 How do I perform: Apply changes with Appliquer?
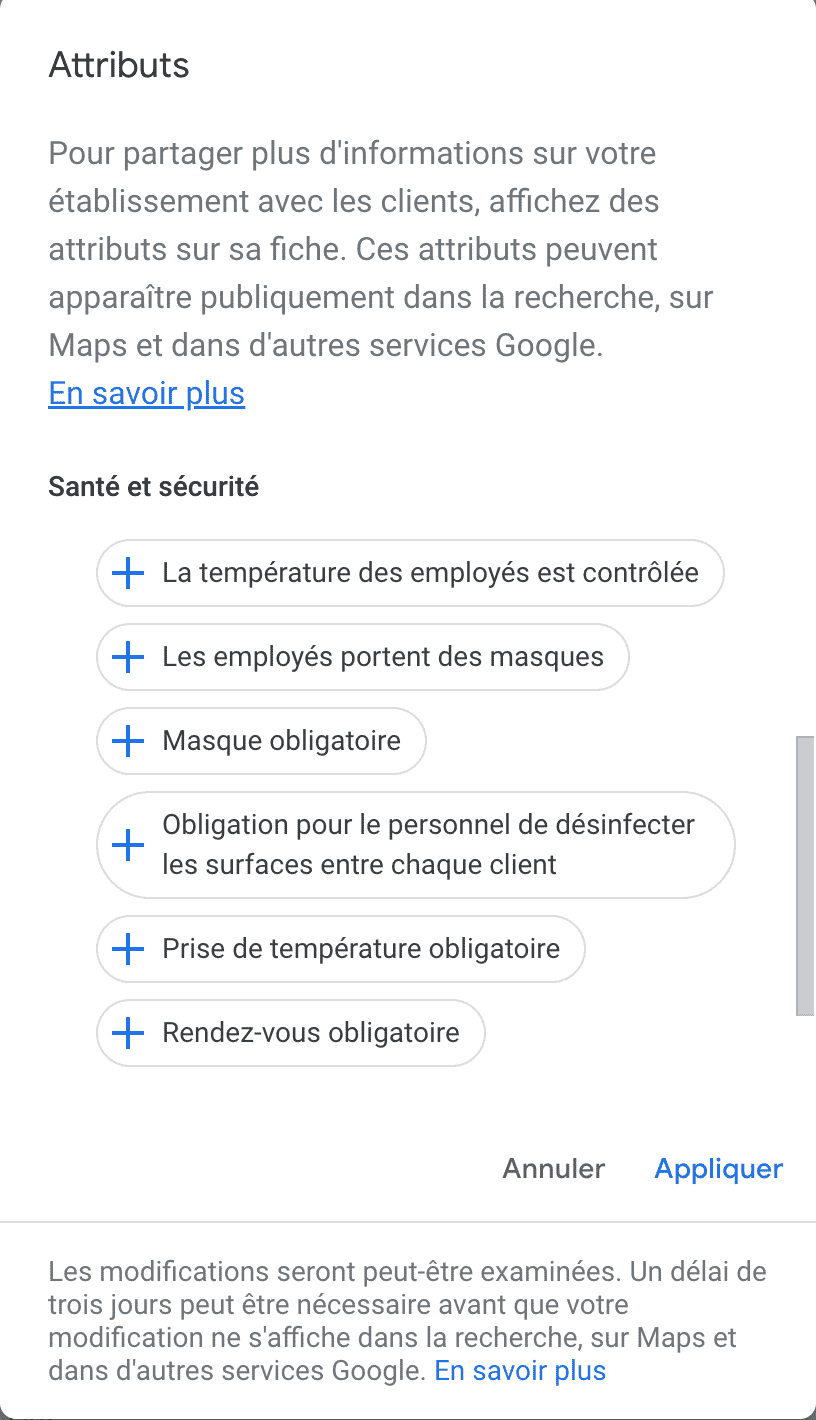coord(718,1168)
